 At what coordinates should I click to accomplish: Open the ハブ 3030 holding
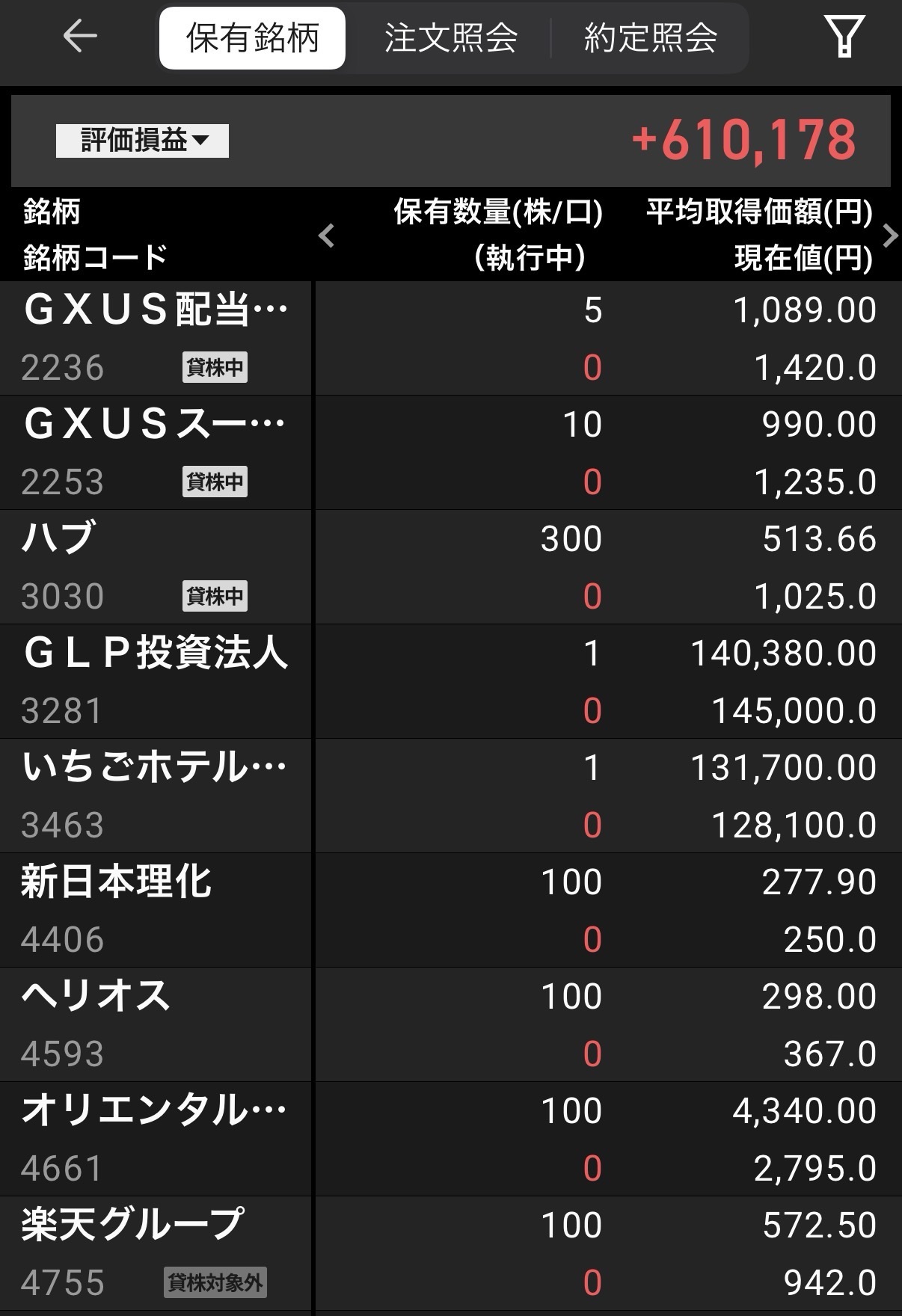(x=156, y=567)
